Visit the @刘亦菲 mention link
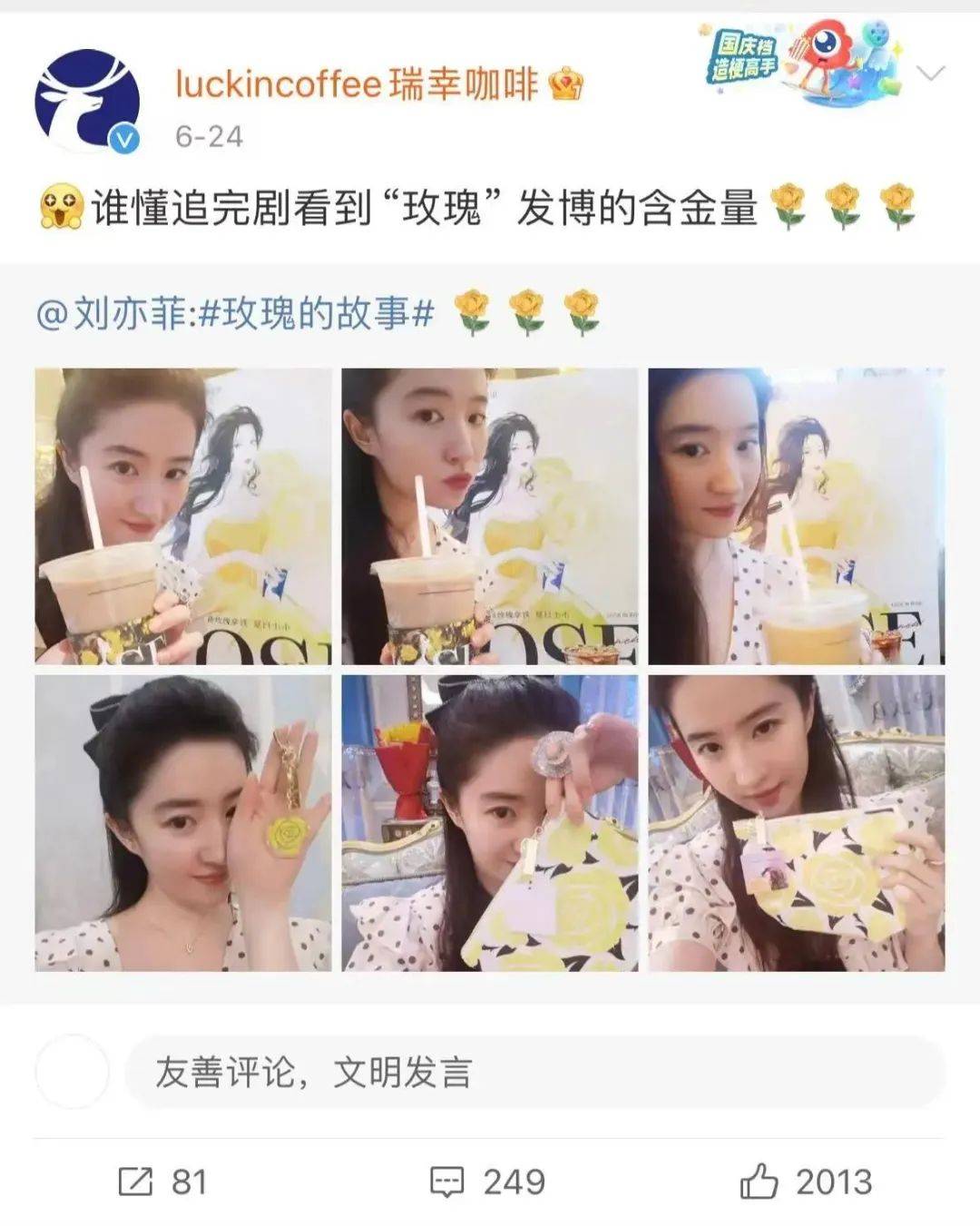The width and height of the screenshot is (980, 1226). click(113, 314)
